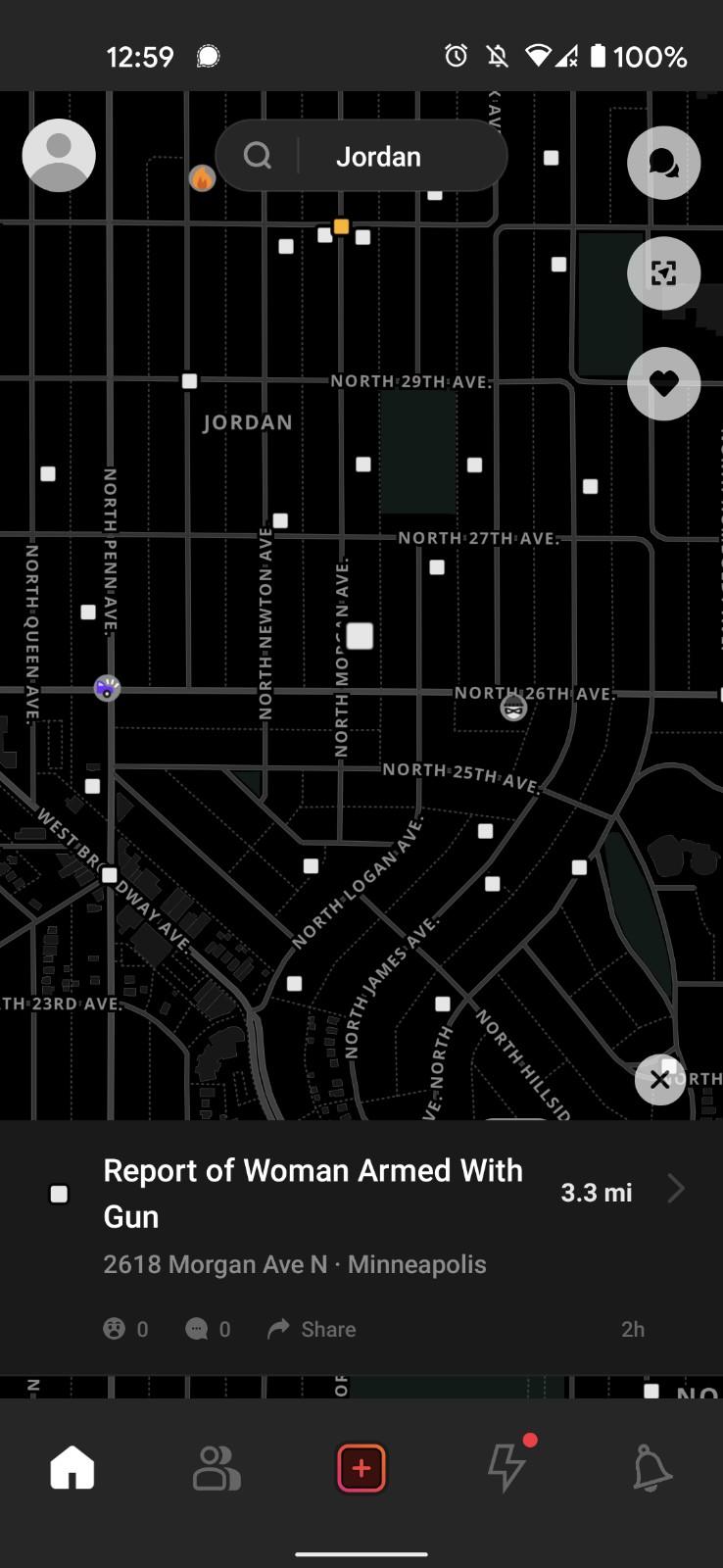Tap the purple police car marker

[107, 688]
